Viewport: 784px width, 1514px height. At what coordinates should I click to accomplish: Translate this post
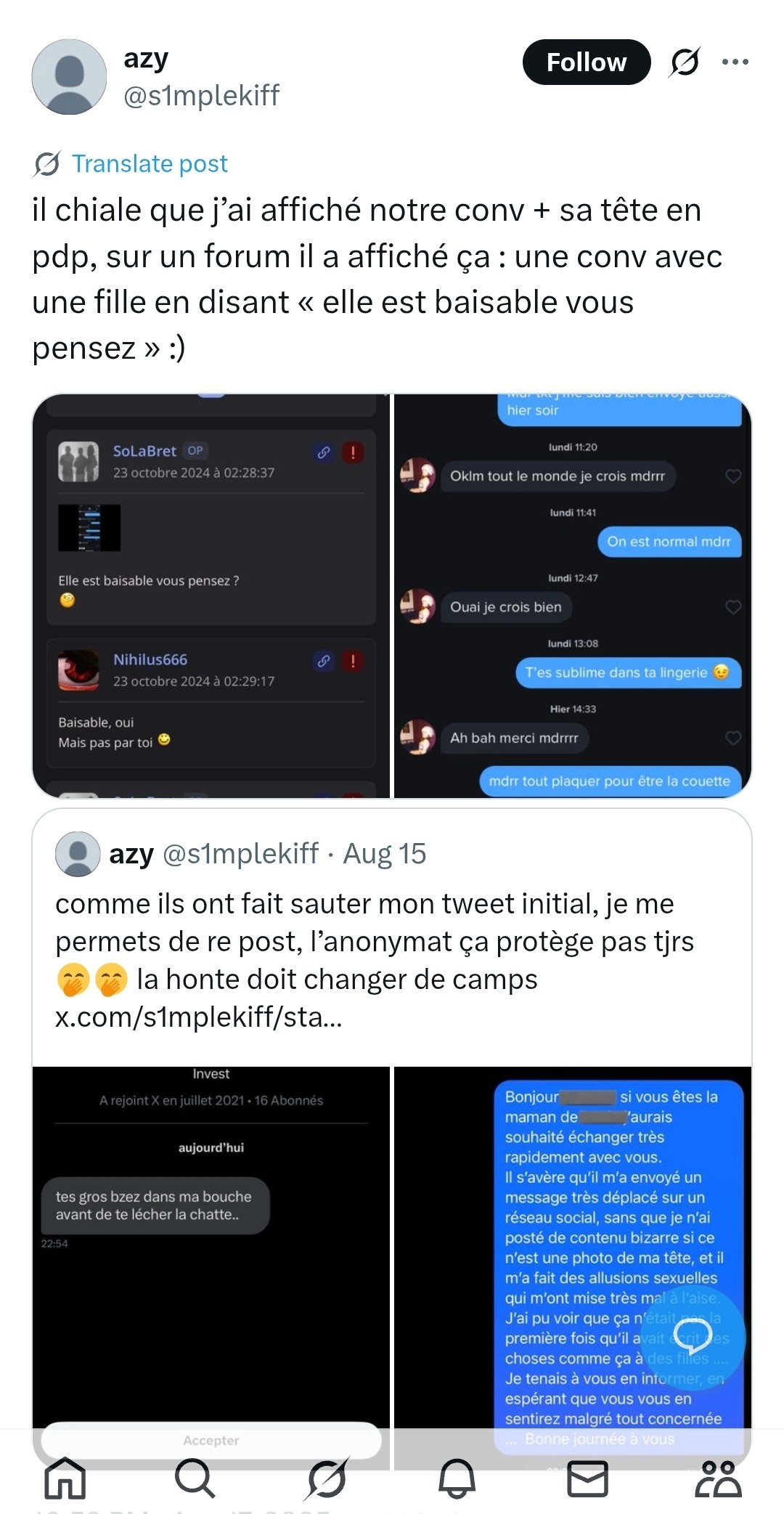pyautogui.click(x=149, y=164)
